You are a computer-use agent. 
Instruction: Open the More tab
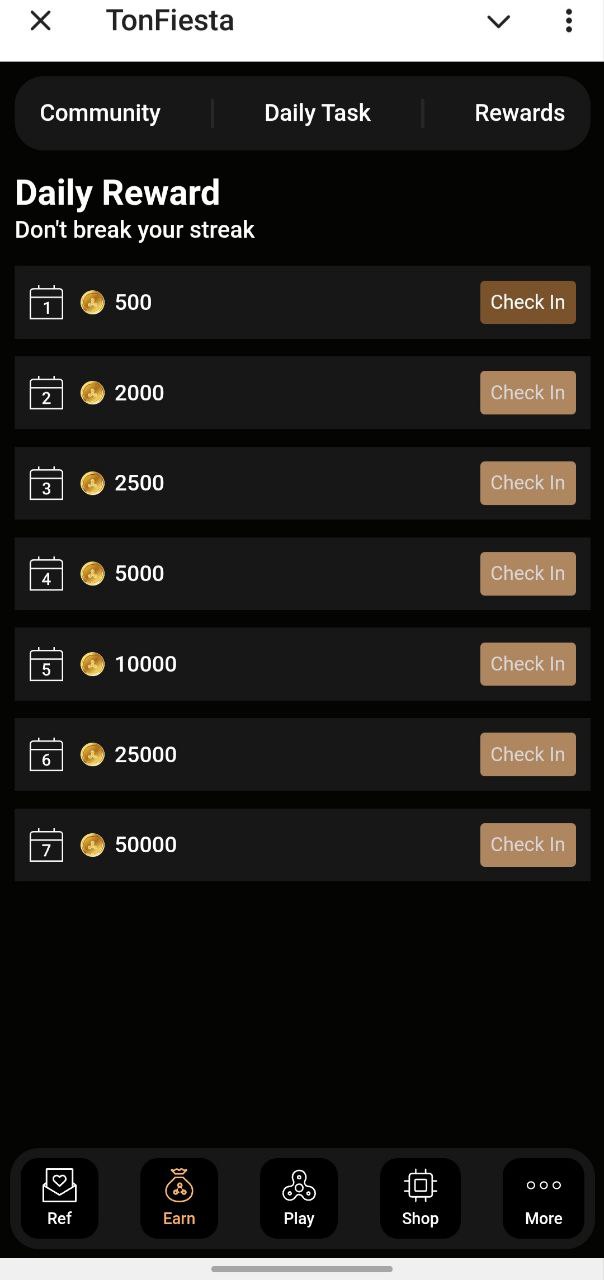[543, 1198]
